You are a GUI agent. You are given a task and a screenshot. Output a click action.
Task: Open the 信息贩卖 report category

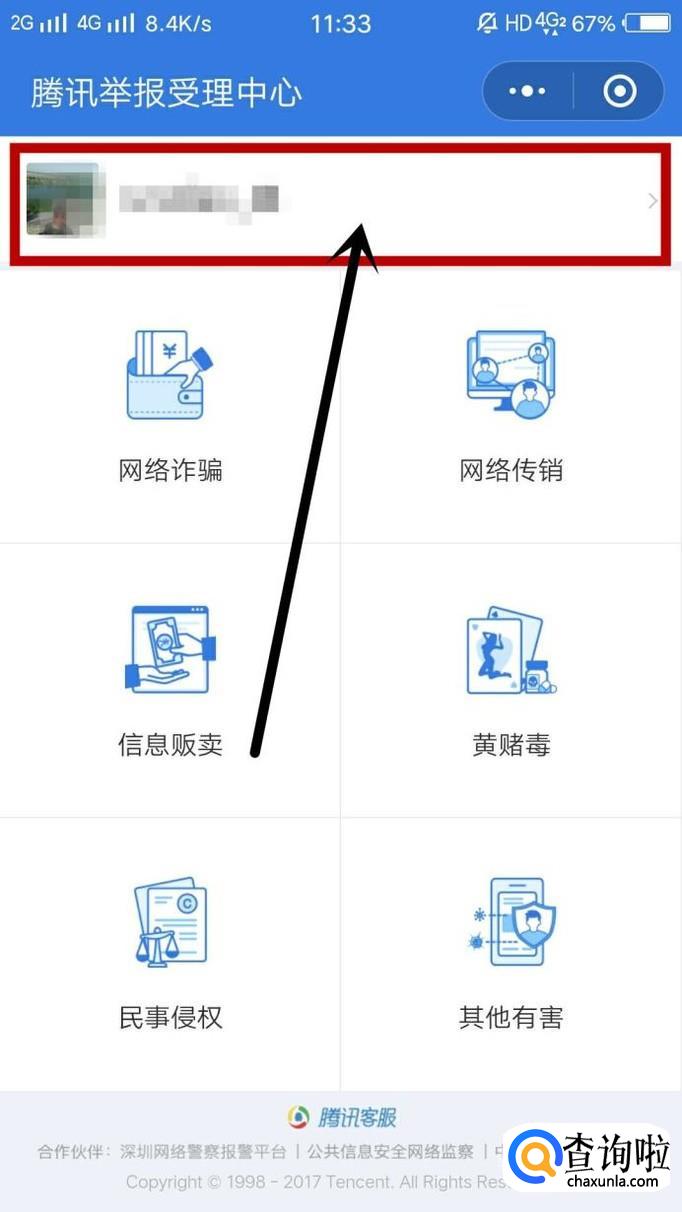(170, 681)
